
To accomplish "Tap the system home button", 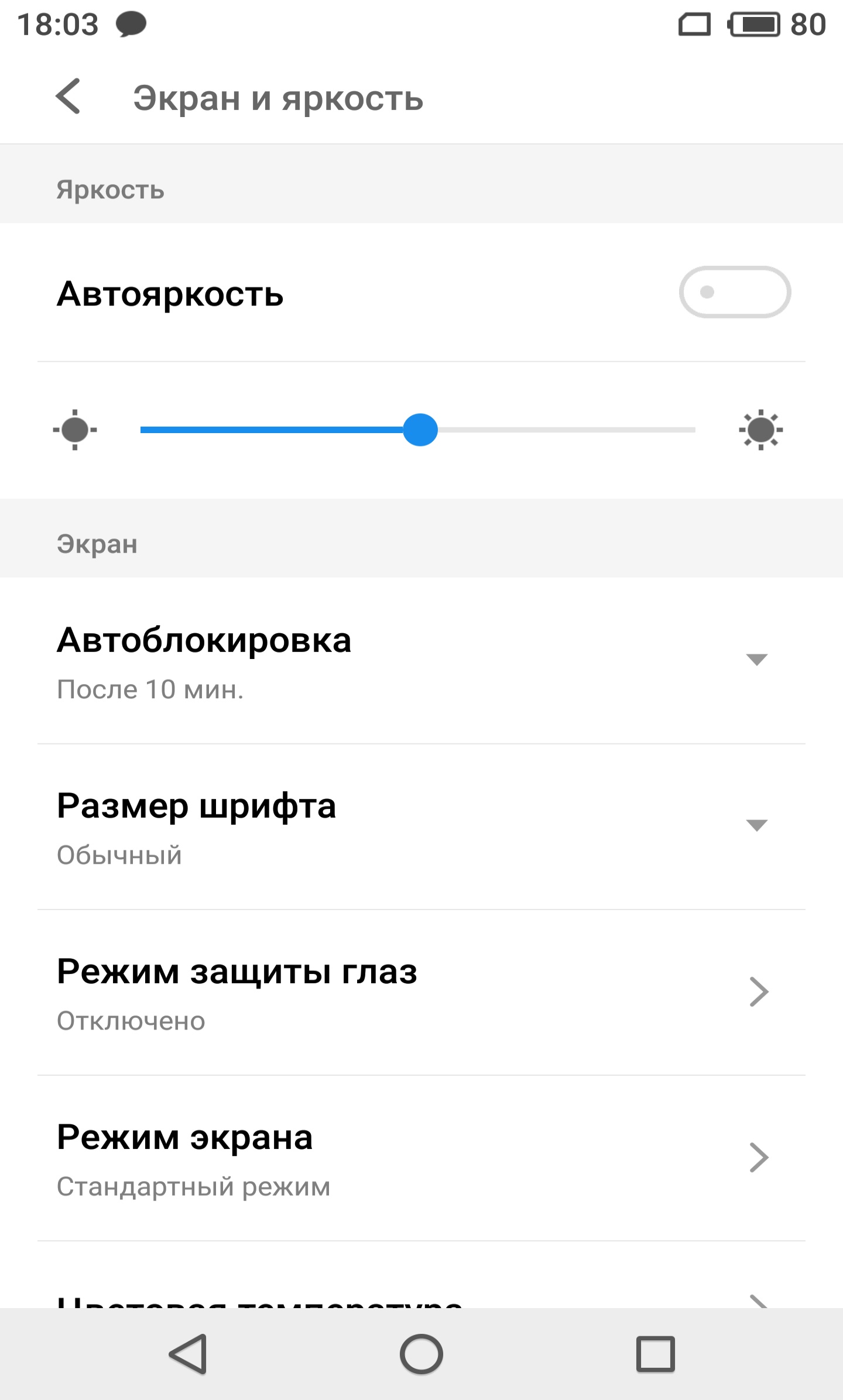I will tap(421, 1354).
